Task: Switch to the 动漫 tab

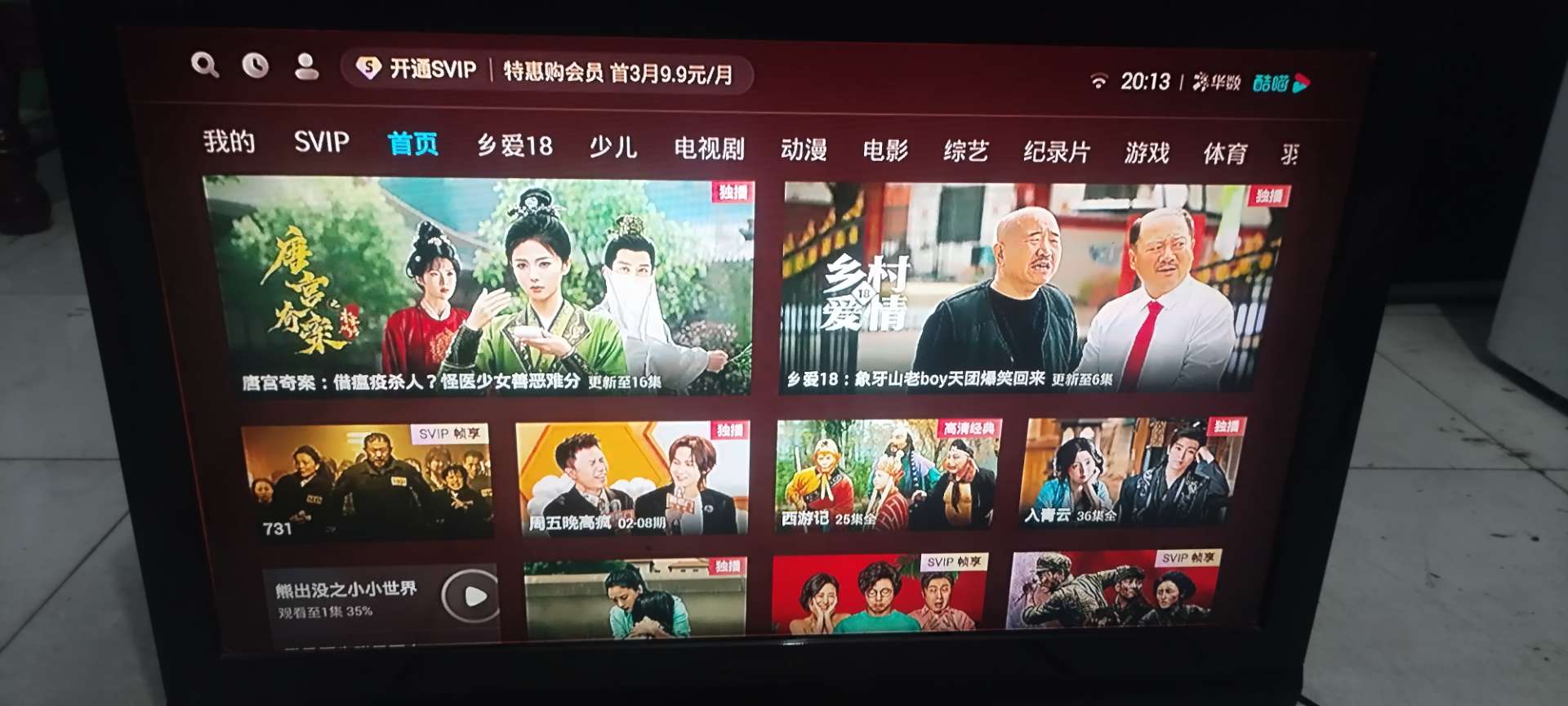Action: pos(804,150)
